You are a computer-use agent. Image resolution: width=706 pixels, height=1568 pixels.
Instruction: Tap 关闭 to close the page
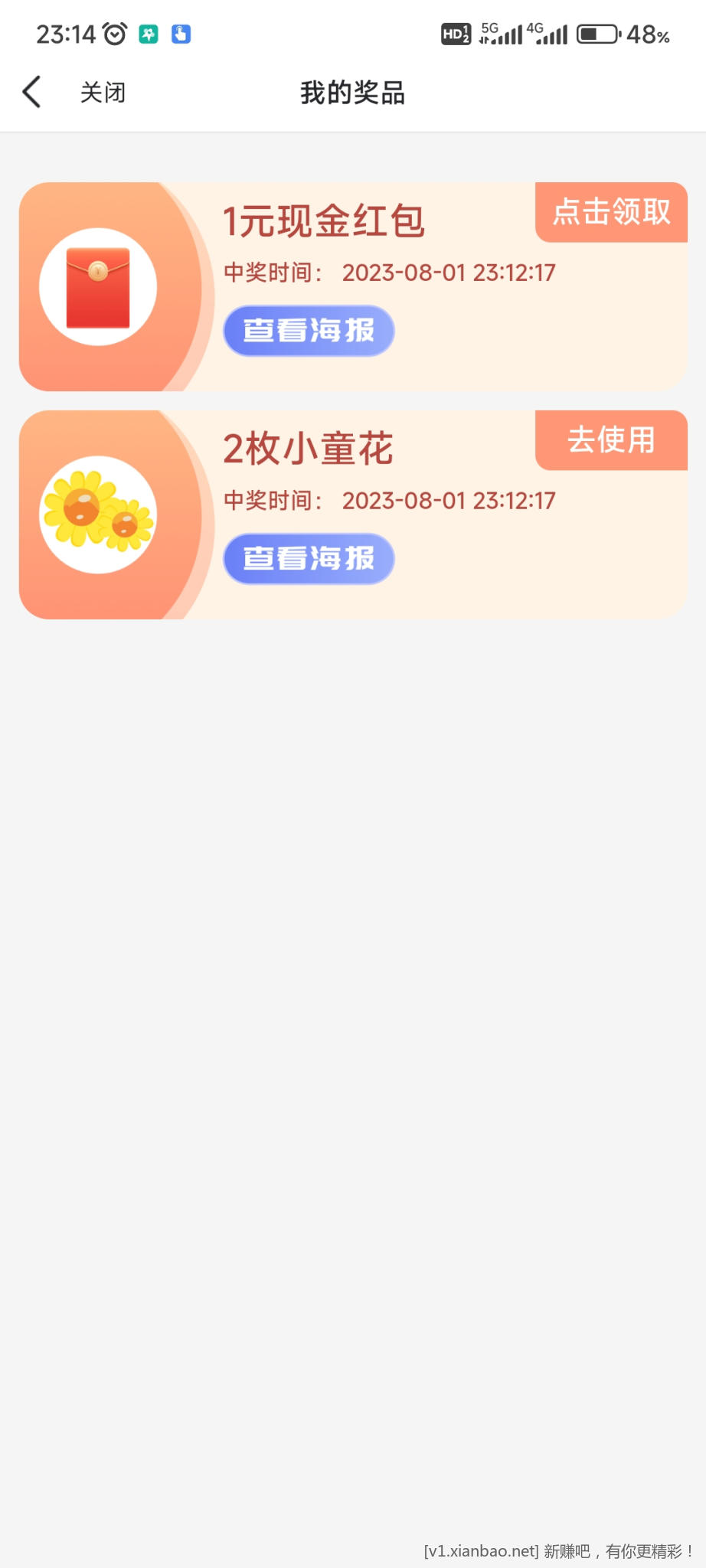(x=103, y=93)
